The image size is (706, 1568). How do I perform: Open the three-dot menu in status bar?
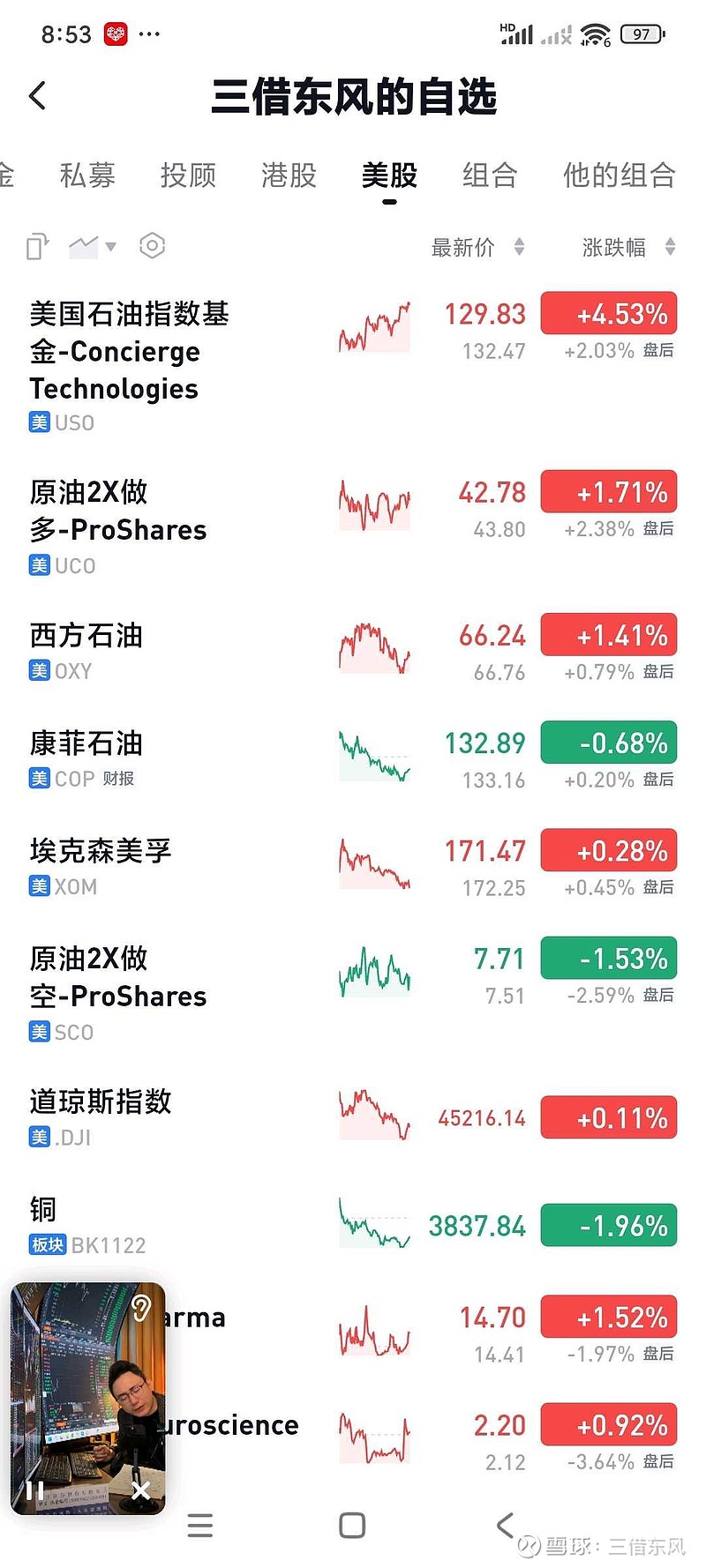tap(150, 34)
